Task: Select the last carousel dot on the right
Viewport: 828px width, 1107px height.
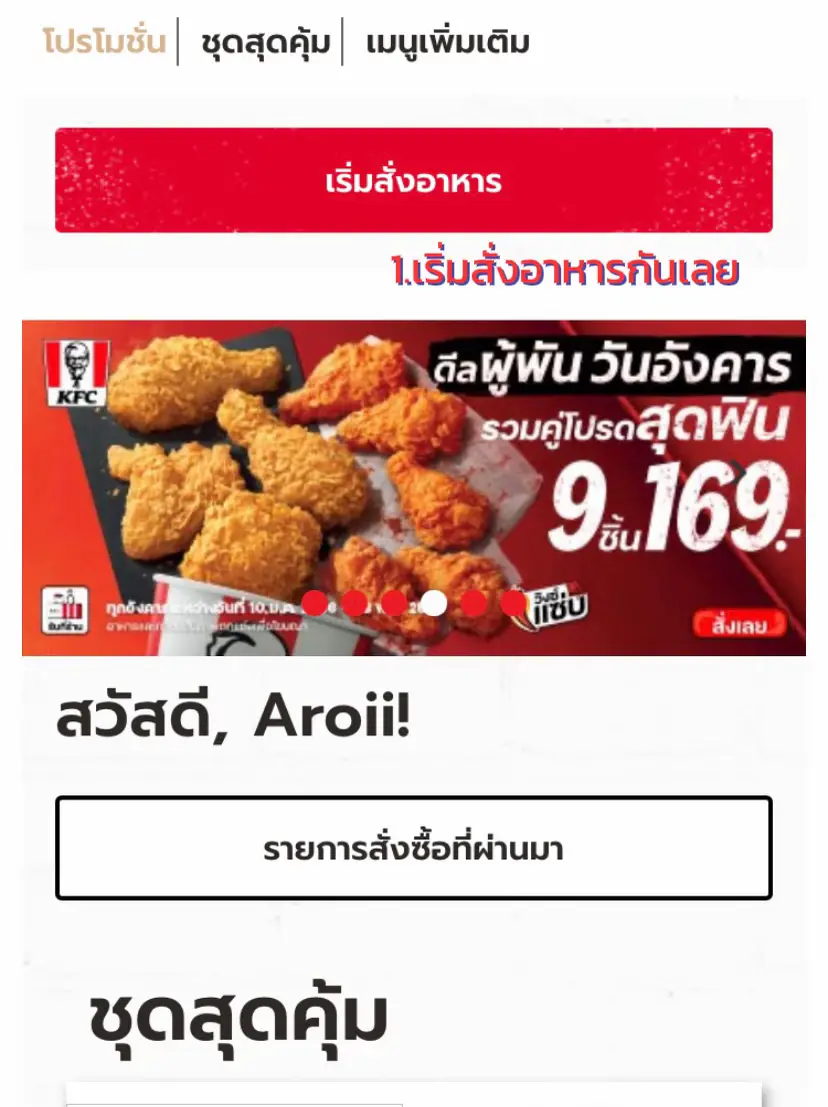Action: pos(515,604)
